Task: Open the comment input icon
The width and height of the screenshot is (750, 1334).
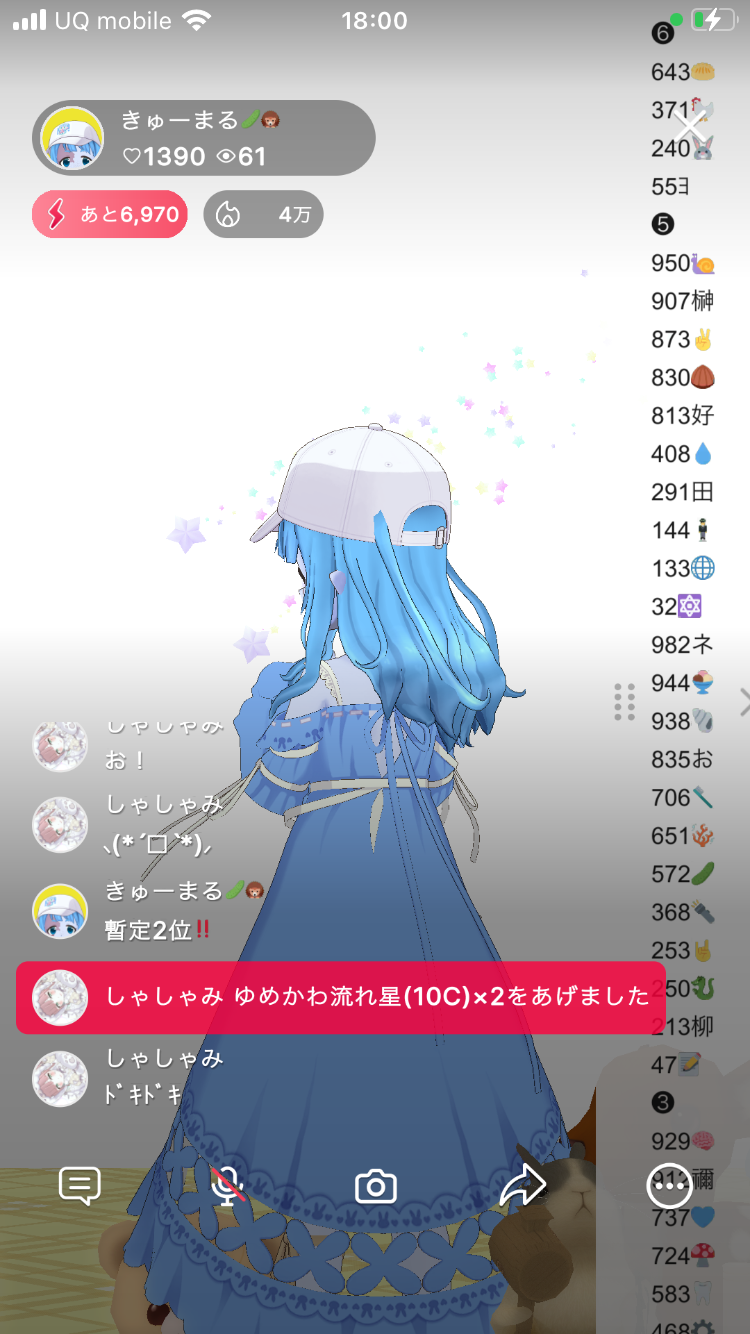Action: point(80,1186)
